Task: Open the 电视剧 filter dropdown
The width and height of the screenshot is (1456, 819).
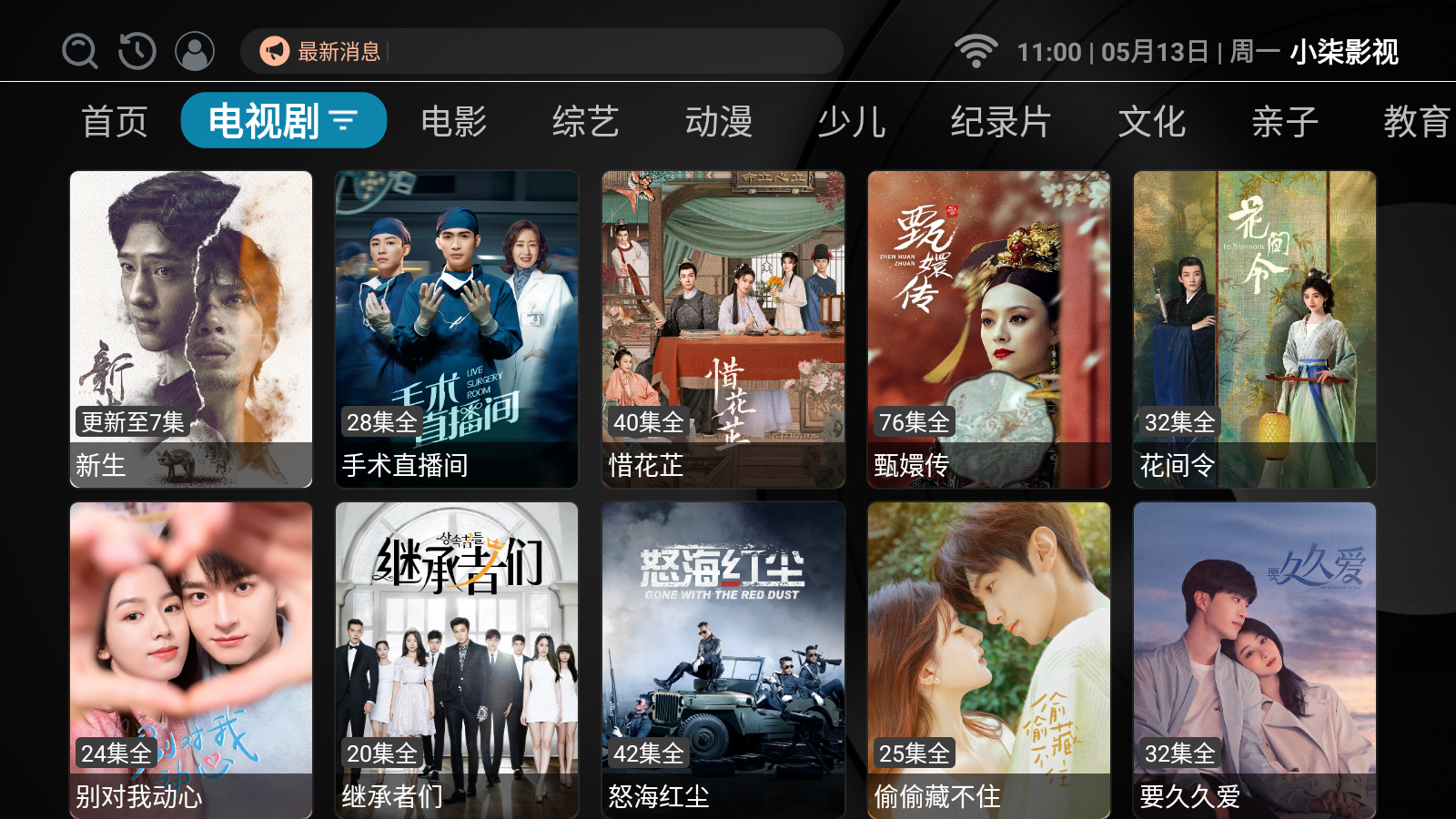Action: coord(284,120)
